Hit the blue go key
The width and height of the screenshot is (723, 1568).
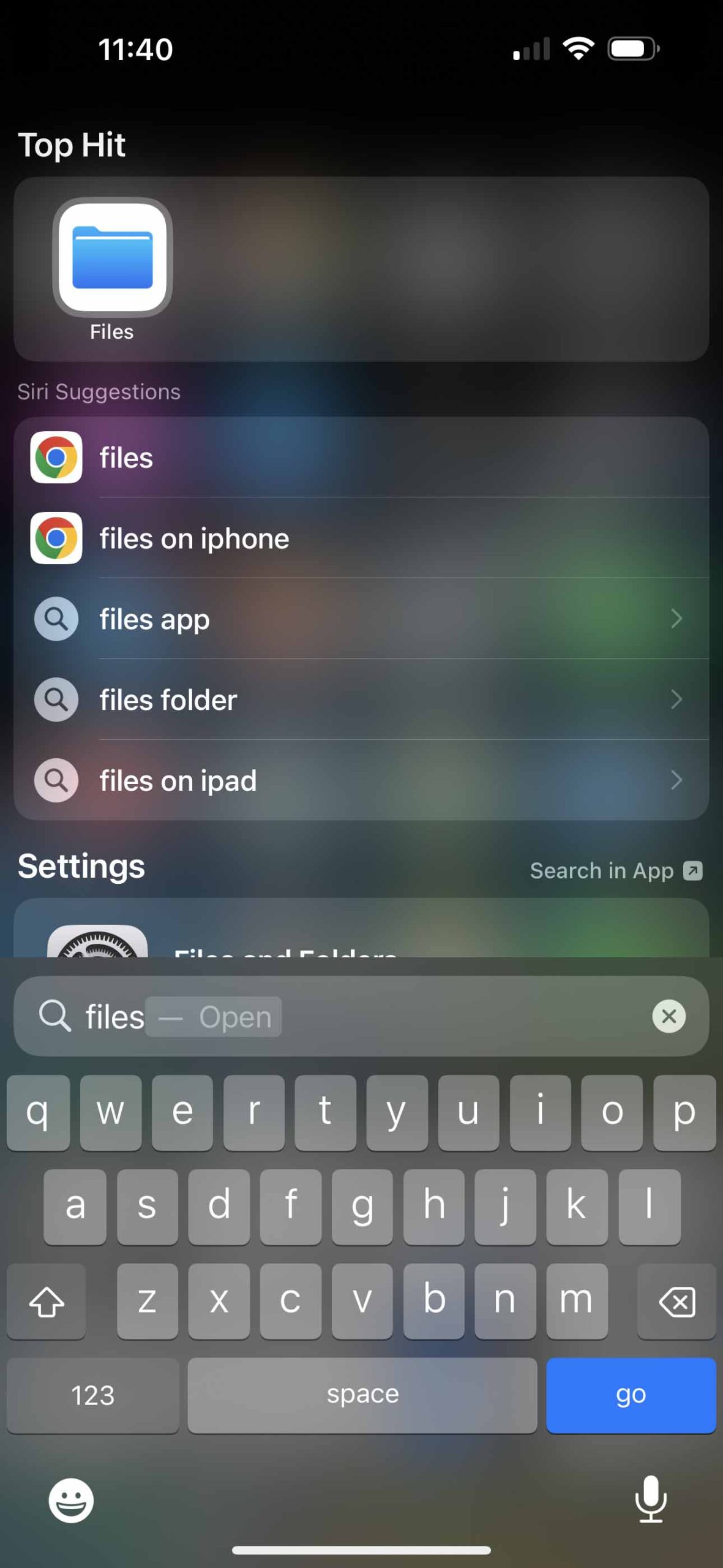pos(631,1395)
